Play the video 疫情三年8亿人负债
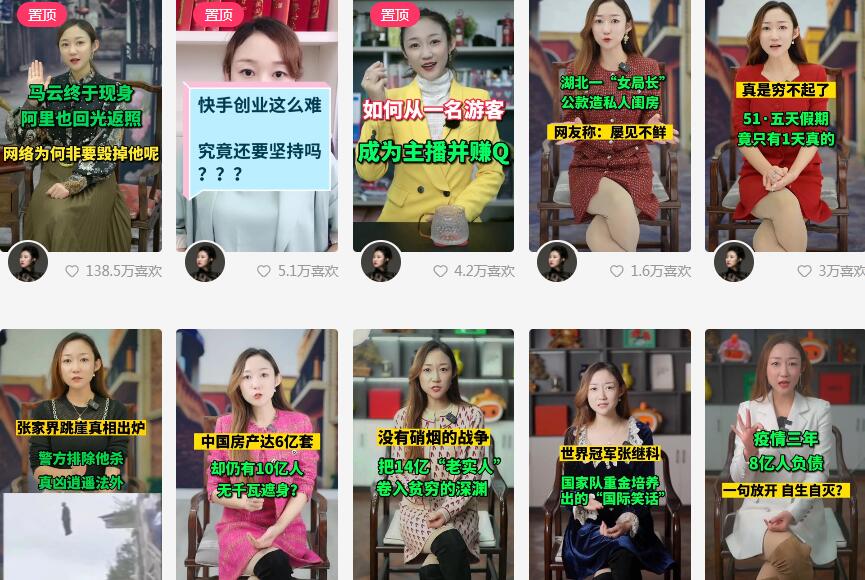Screen dimensions: 865x580 tap(785, 455)
